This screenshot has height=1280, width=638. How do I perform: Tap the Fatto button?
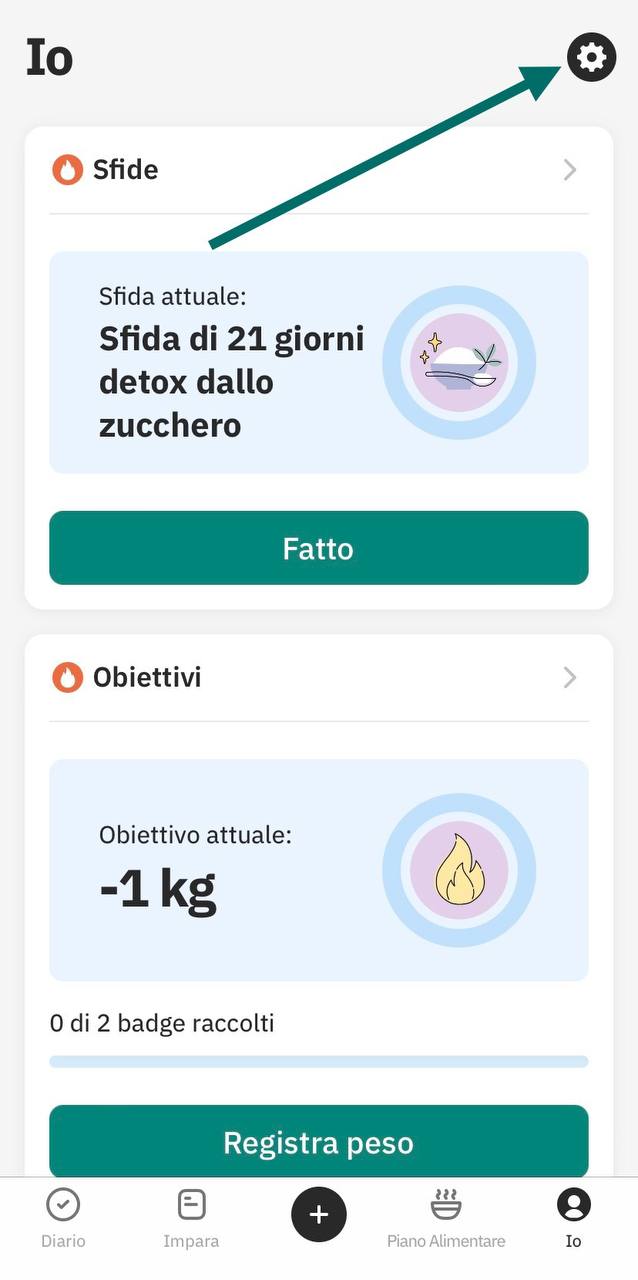318,548
